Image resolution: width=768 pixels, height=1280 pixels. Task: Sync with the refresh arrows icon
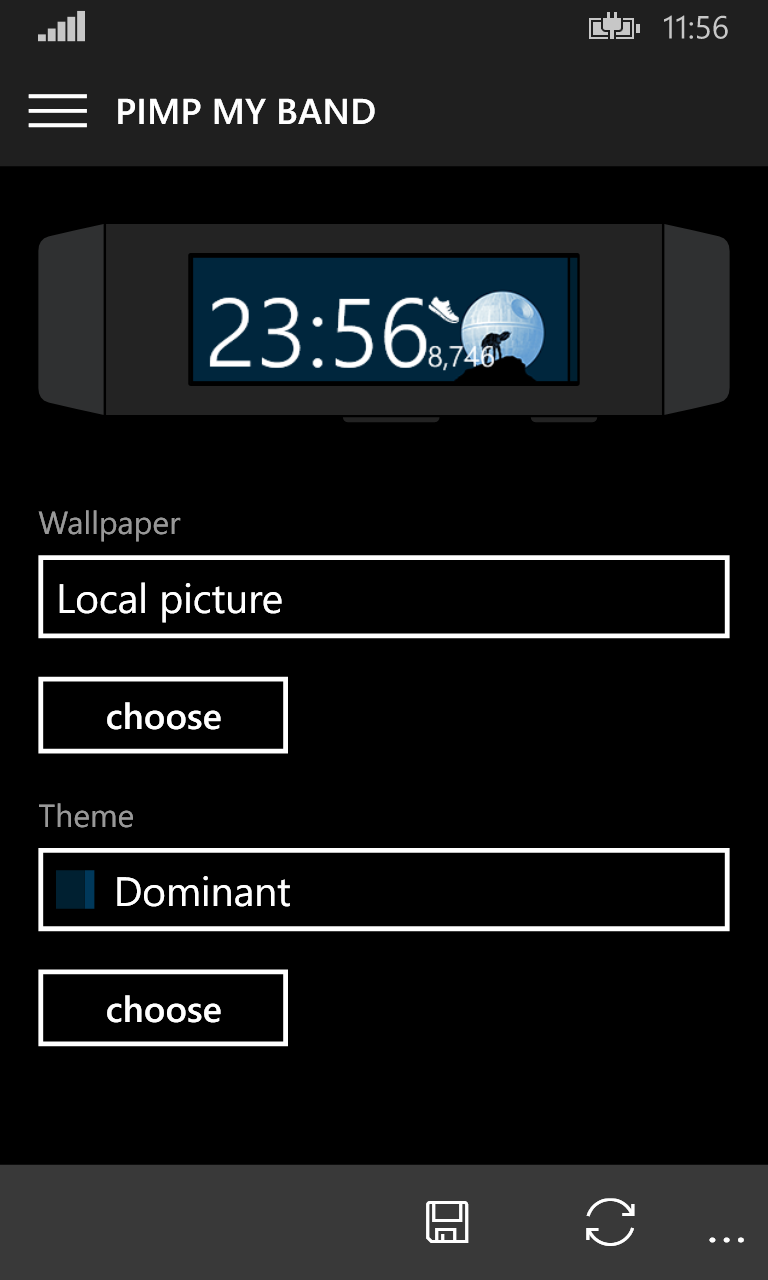tap(610, 1222)
